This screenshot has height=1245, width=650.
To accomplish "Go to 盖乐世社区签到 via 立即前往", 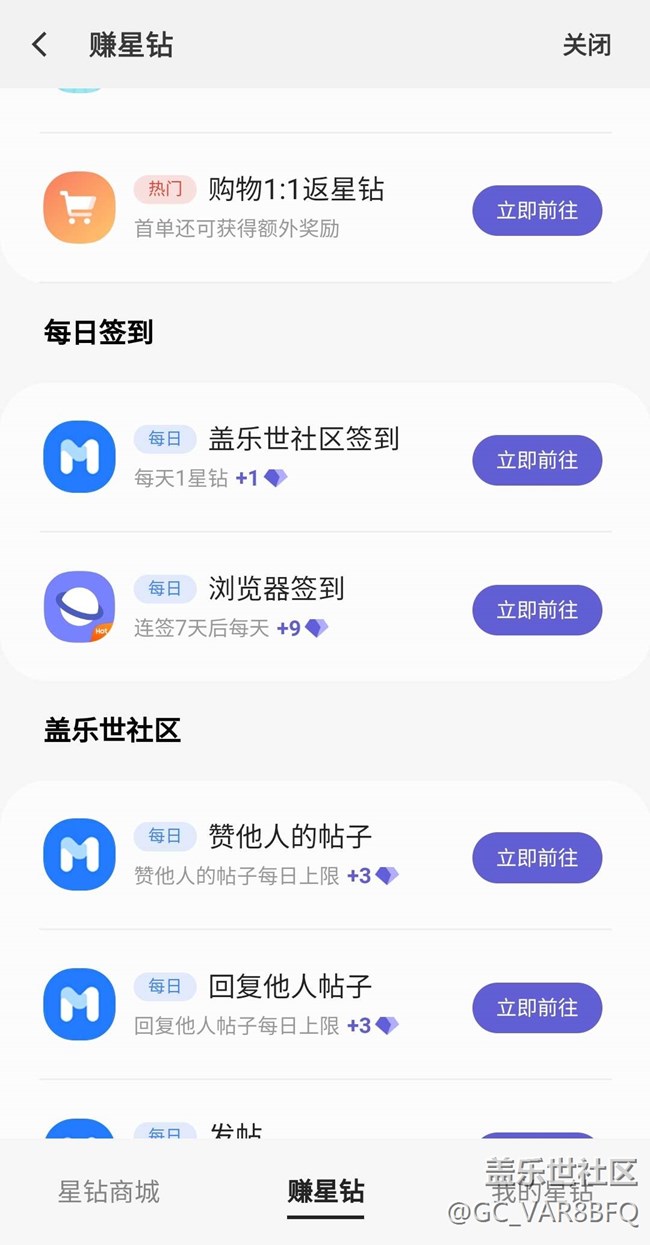I will 537,460.
